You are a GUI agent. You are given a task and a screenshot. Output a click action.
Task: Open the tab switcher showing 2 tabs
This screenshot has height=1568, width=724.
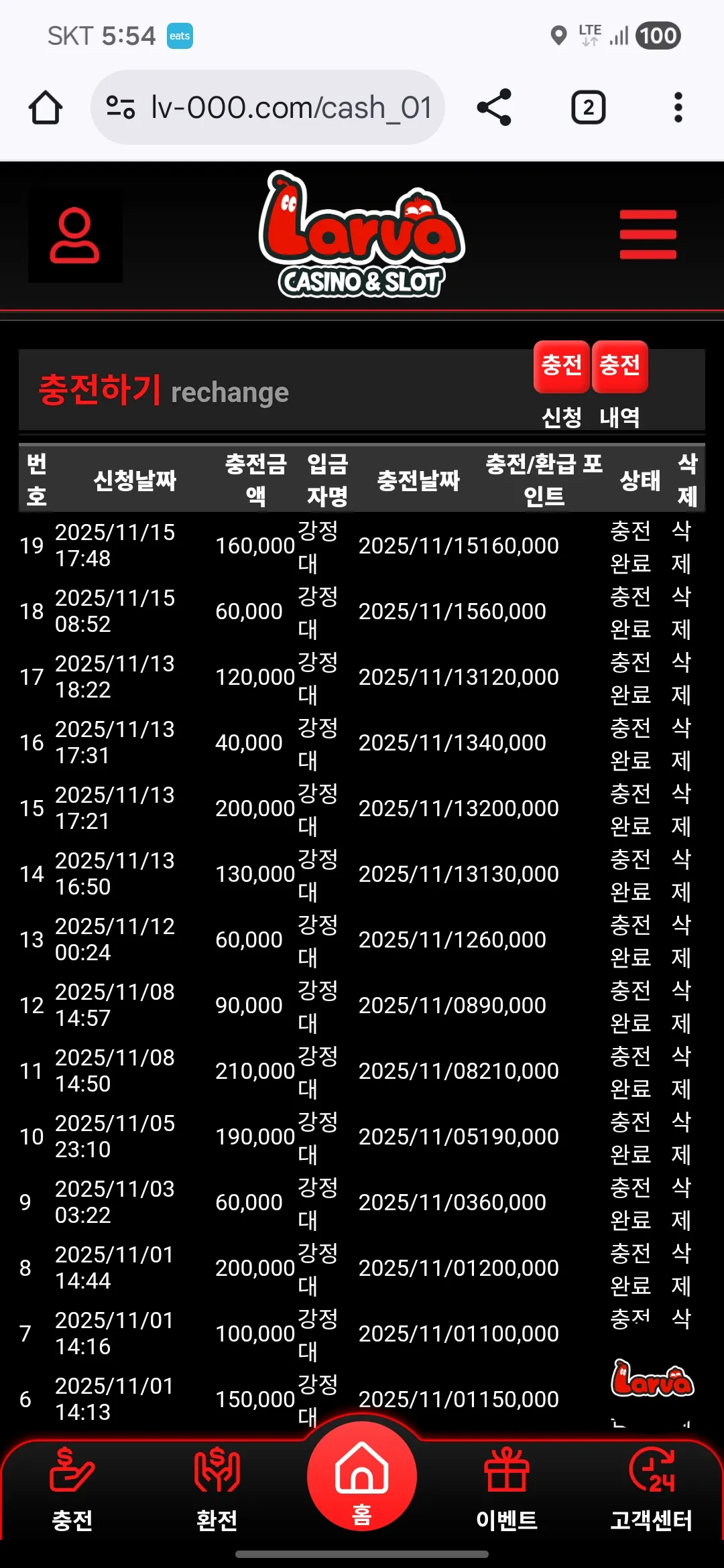[588, 107]
